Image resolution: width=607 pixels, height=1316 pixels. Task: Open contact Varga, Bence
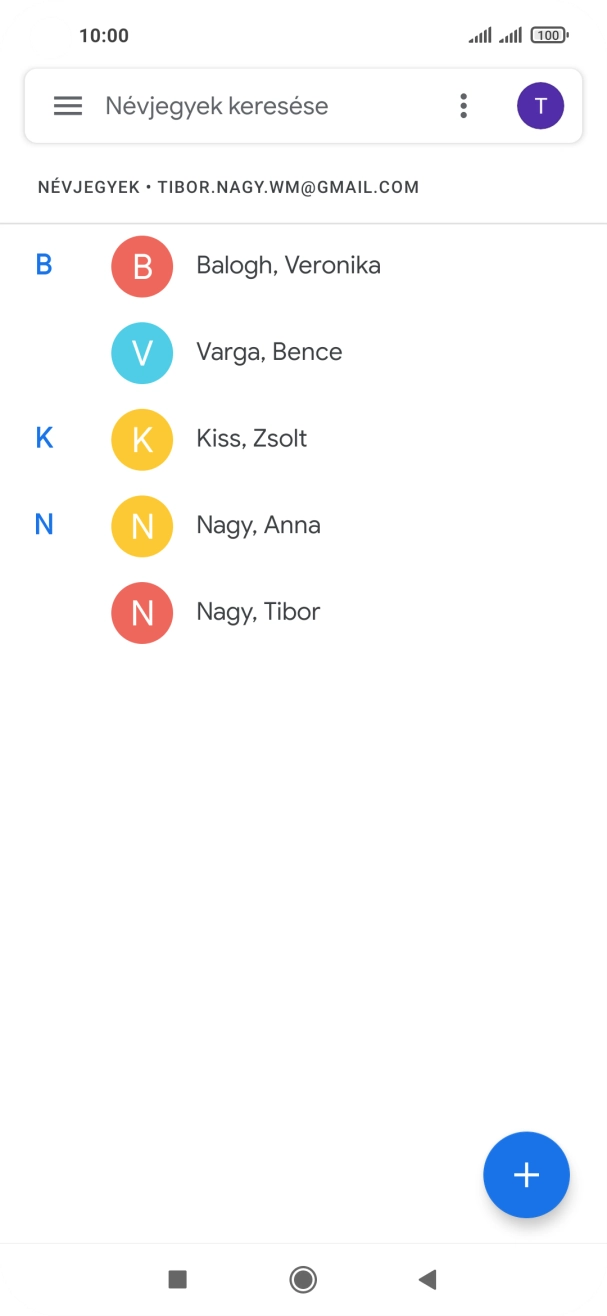(x=269, y=352)
